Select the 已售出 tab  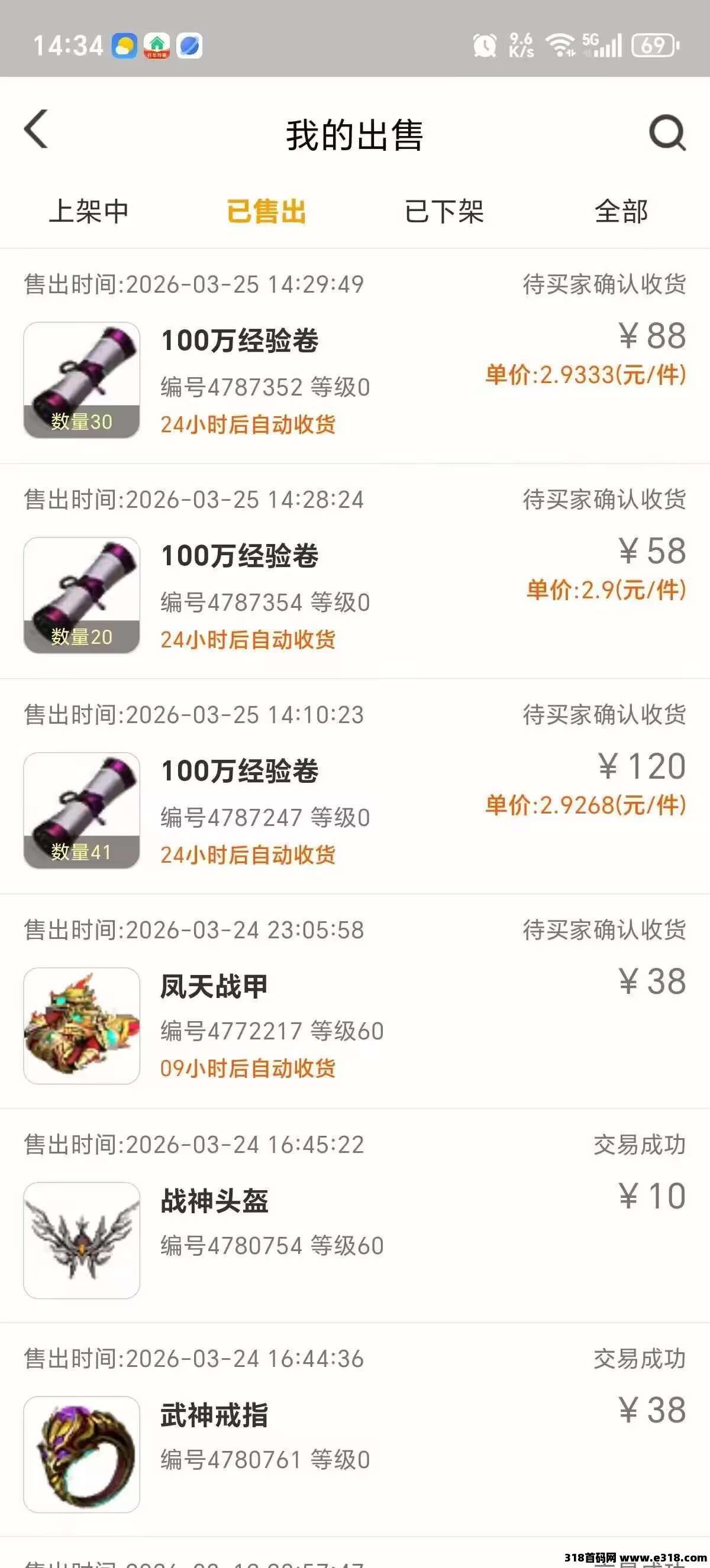tap(266, 211)
